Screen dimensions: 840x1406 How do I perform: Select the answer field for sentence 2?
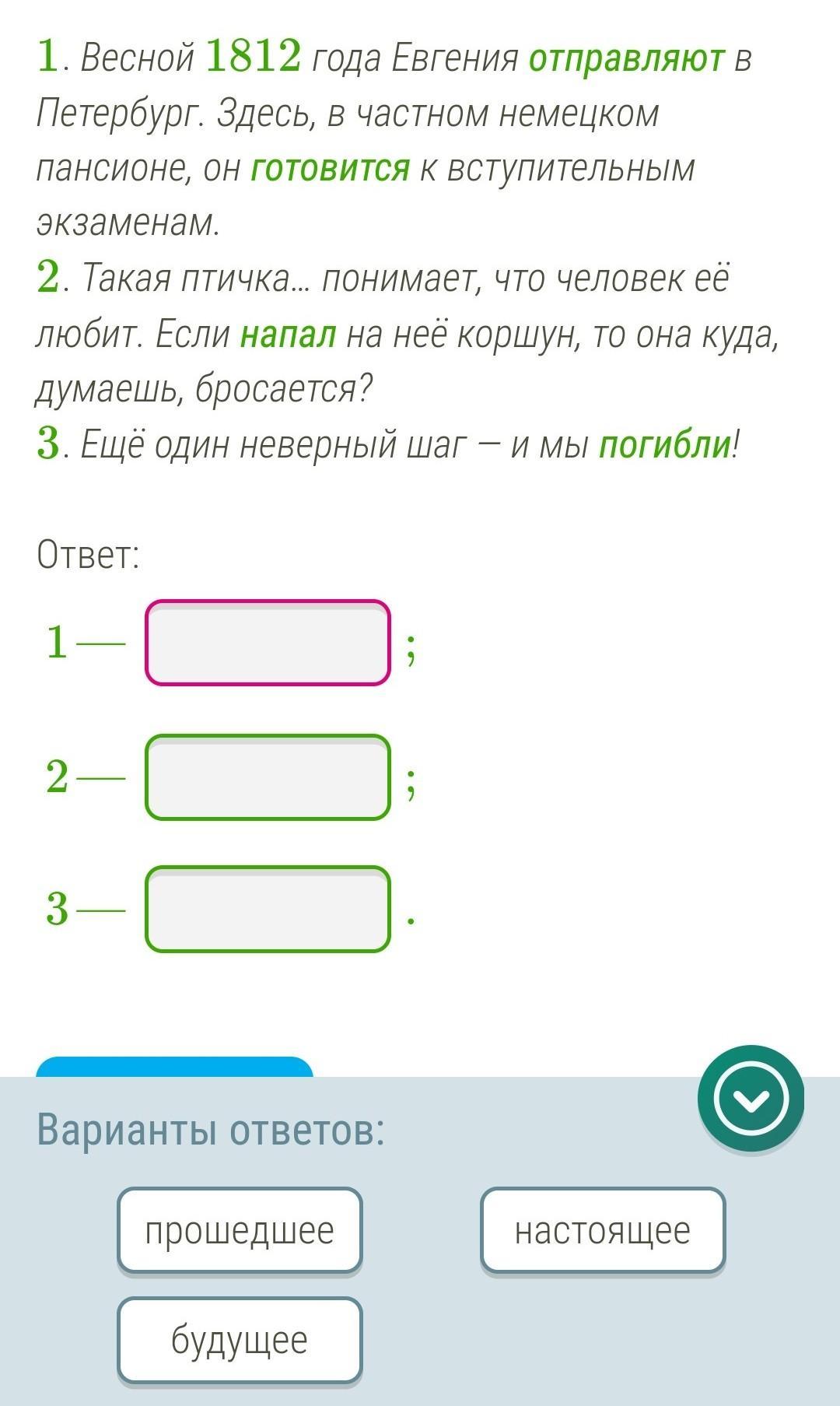coord(268,777)
